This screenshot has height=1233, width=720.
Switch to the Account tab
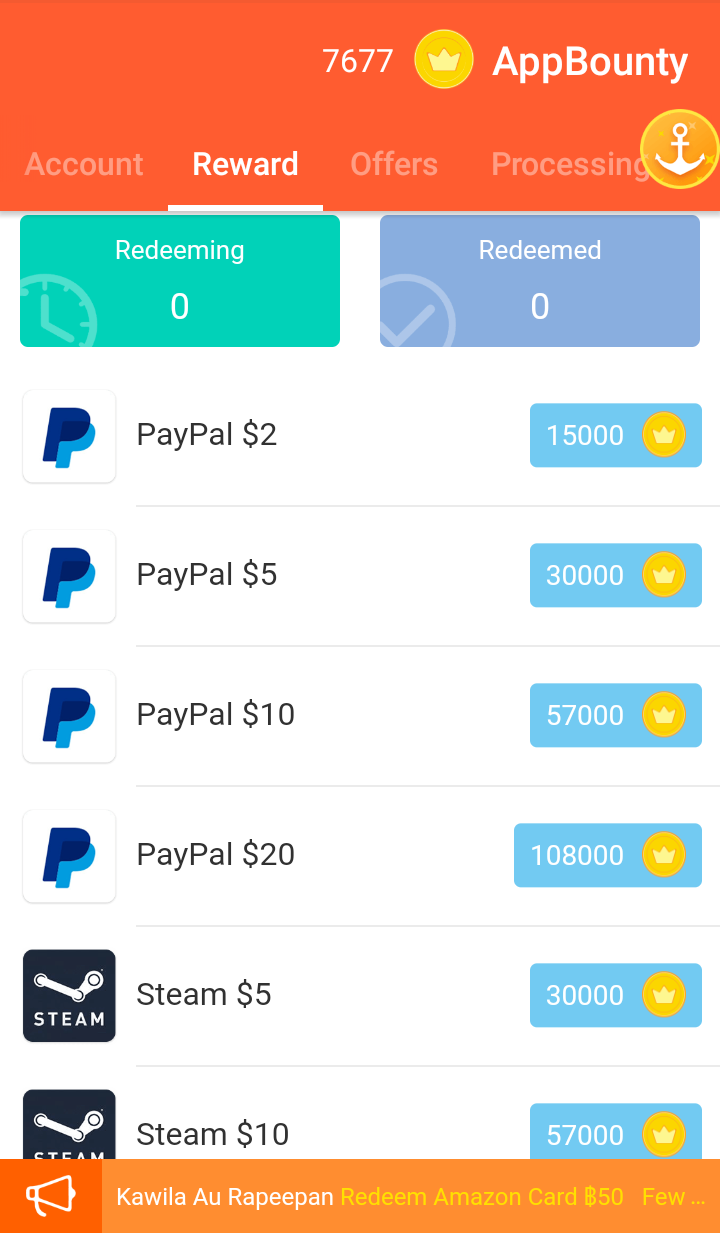84,164
